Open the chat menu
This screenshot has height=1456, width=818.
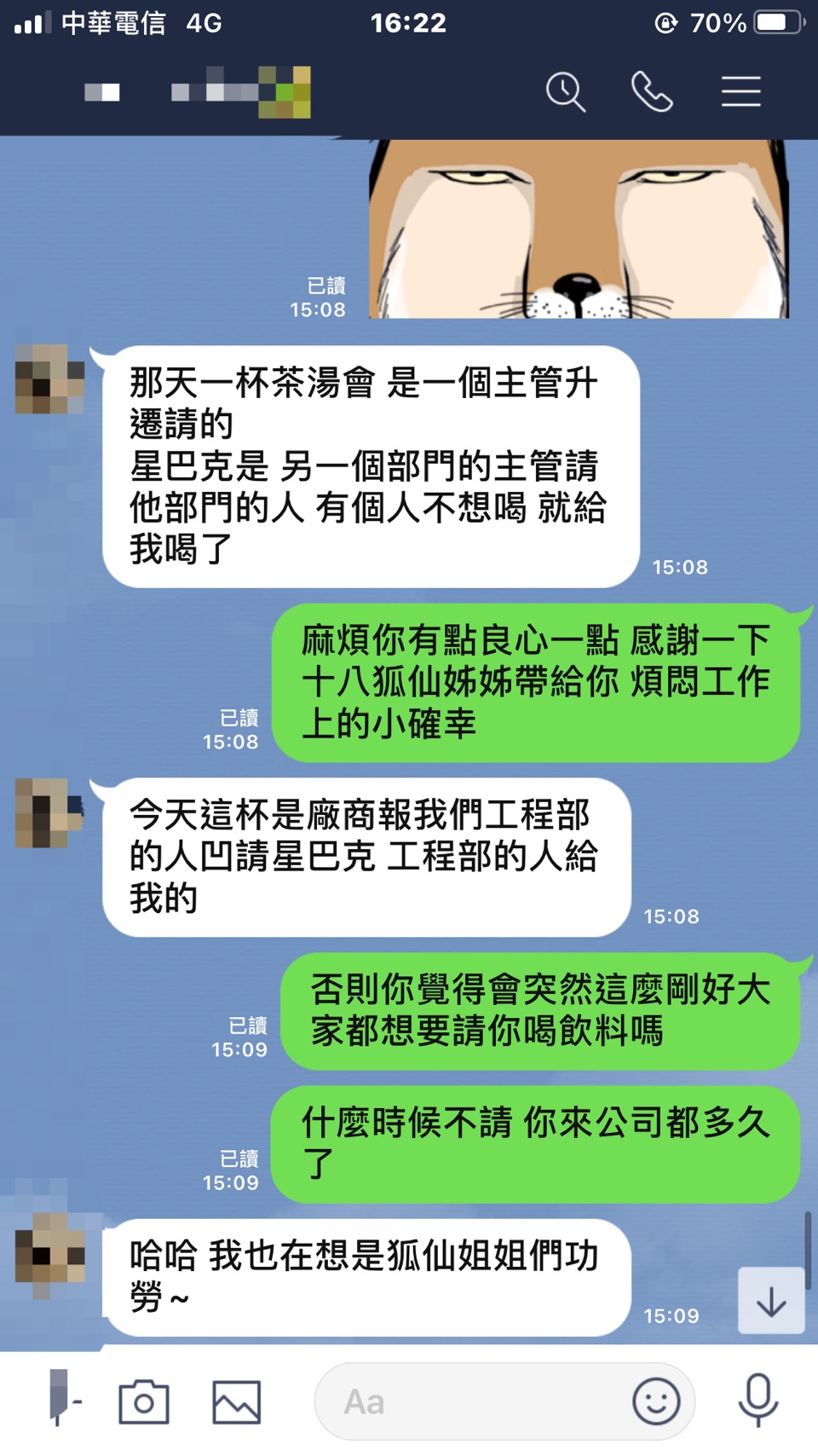click(x=740, y=91)
